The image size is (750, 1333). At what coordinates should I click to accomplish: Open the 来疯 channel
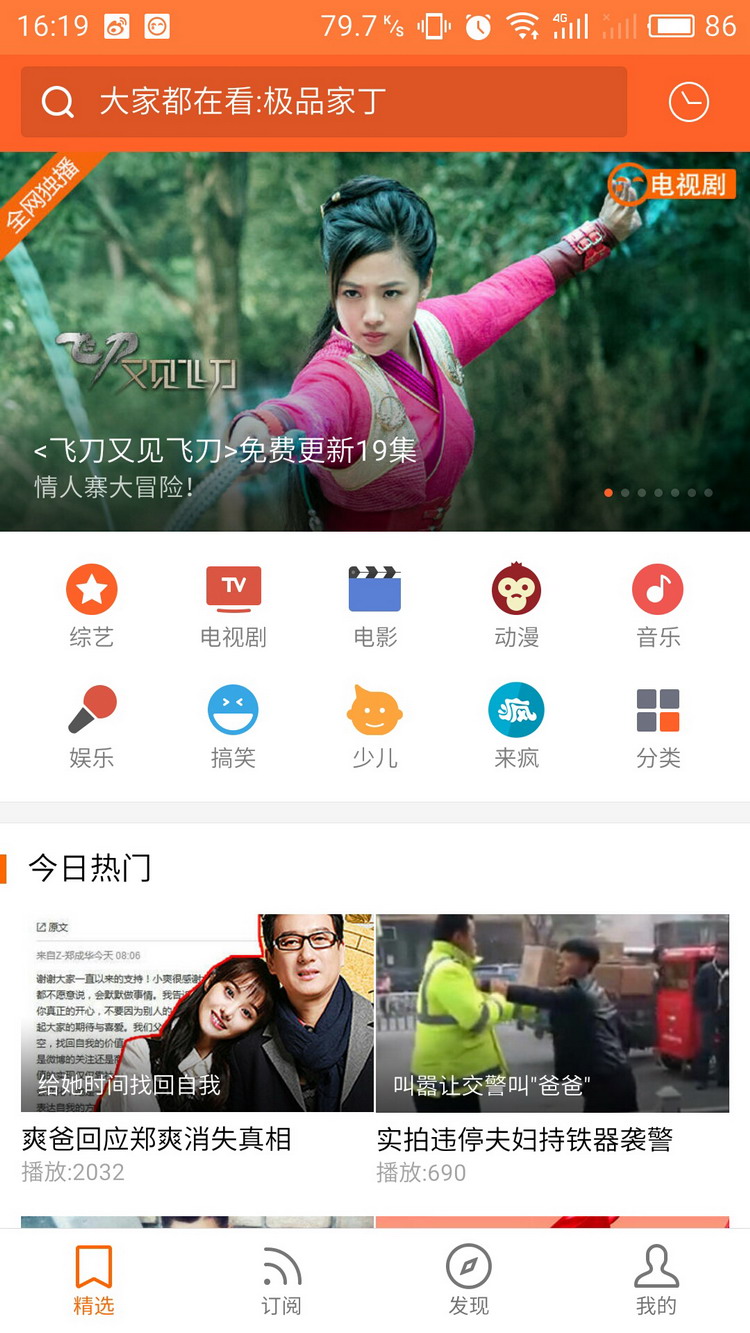517,726
